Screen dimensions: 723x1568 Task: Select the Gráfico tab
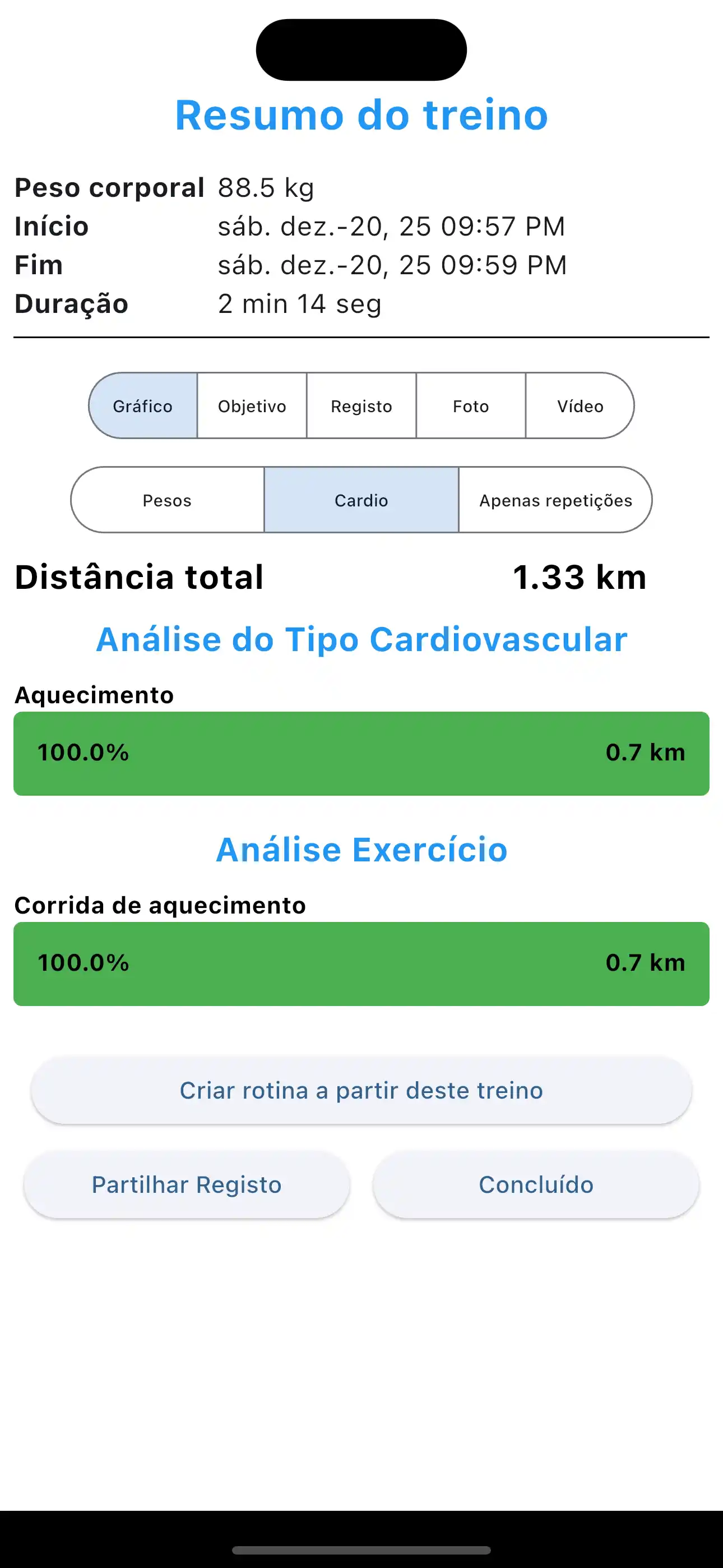point(143,405)
